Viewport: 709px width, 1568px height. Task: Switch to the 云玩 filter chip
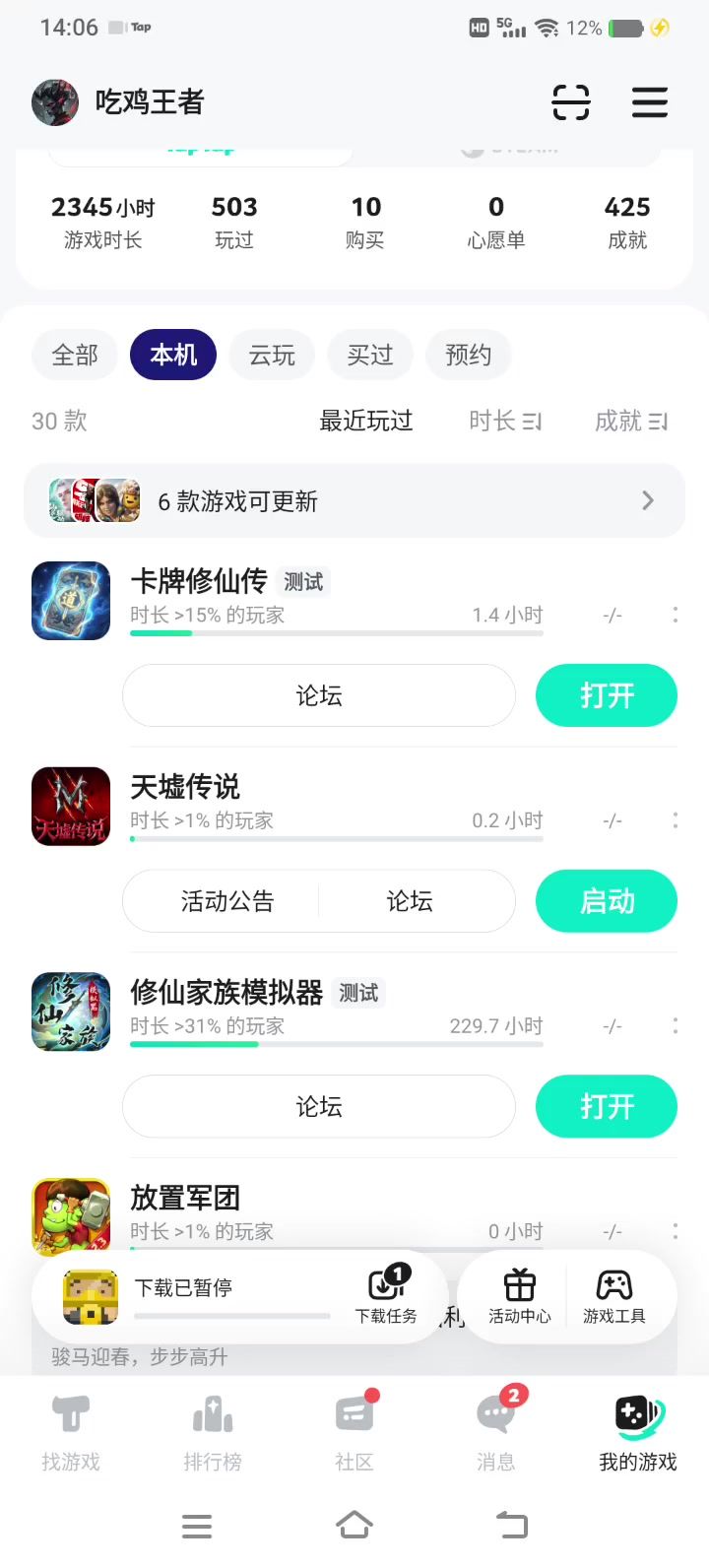[x=272, y=355]
